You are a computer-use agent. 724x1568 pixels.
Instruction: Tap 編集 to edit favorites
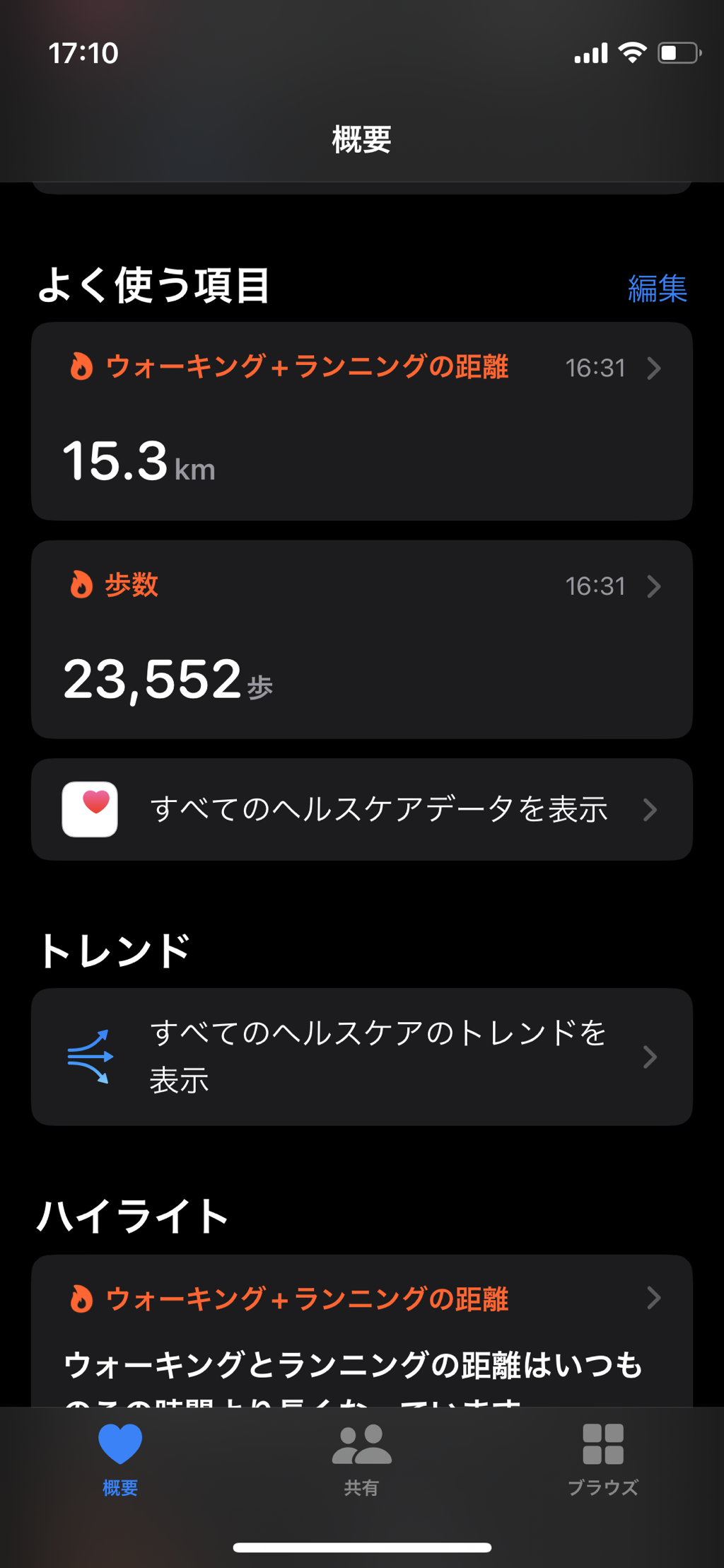pyautogui.click(x=658, y=289)
